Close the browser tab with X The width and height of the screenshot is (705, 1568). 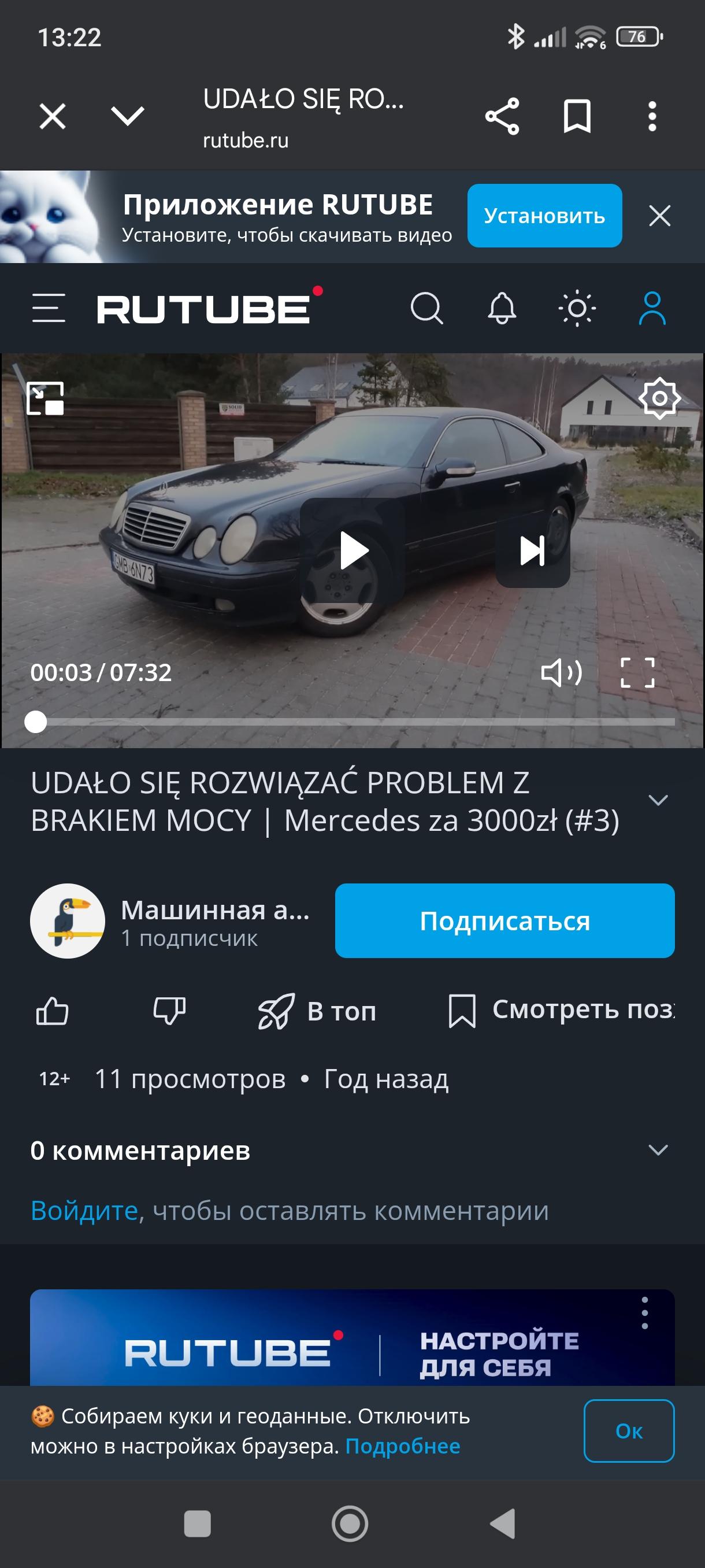point(53,116)
